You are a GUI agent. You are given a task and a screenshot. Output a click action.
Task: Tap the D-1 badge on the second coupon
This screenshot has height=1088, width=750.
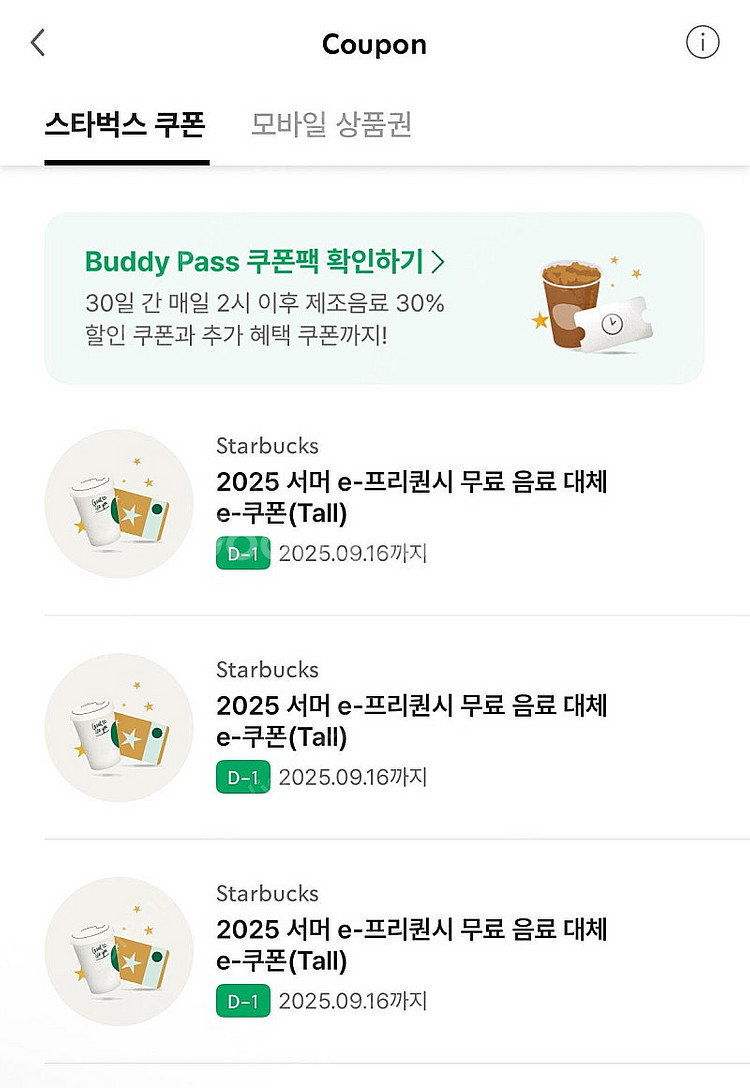click(242, 777)
